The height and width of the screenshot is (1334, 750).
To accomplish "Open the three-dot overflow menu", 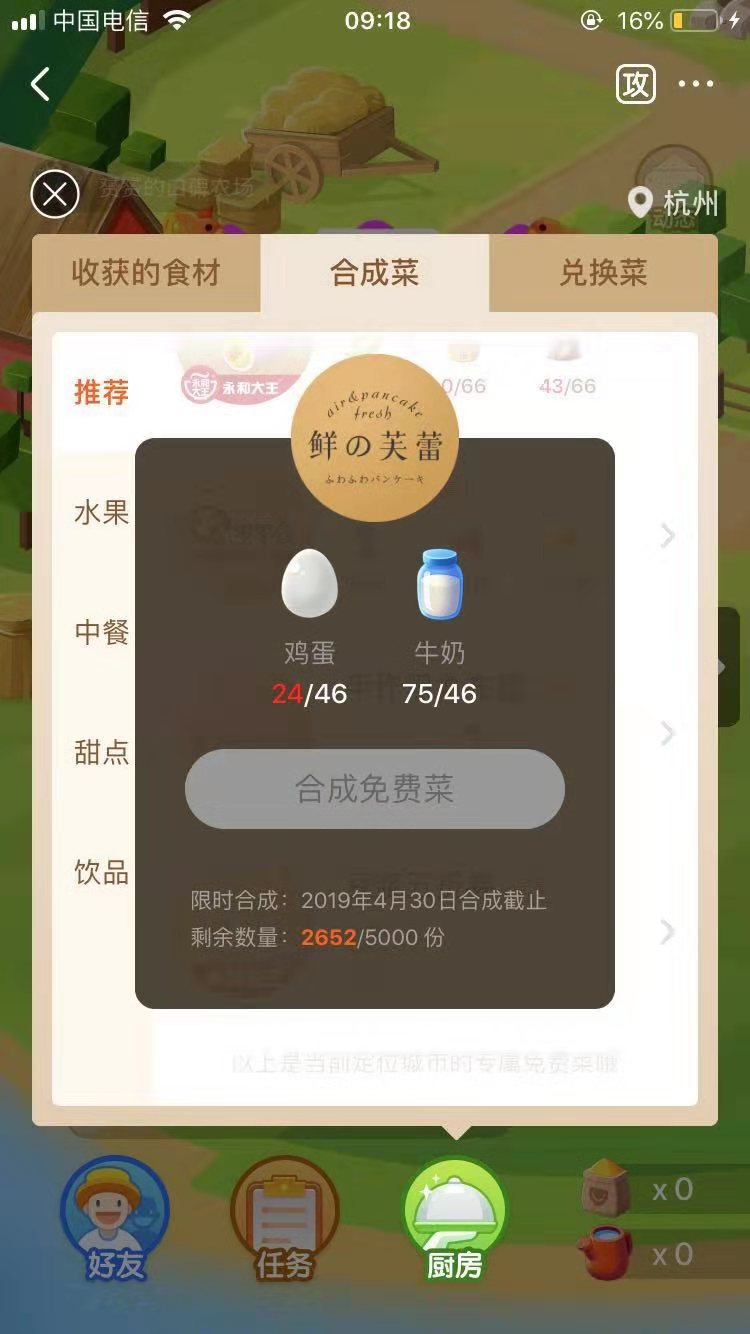I will coord(696,85).
